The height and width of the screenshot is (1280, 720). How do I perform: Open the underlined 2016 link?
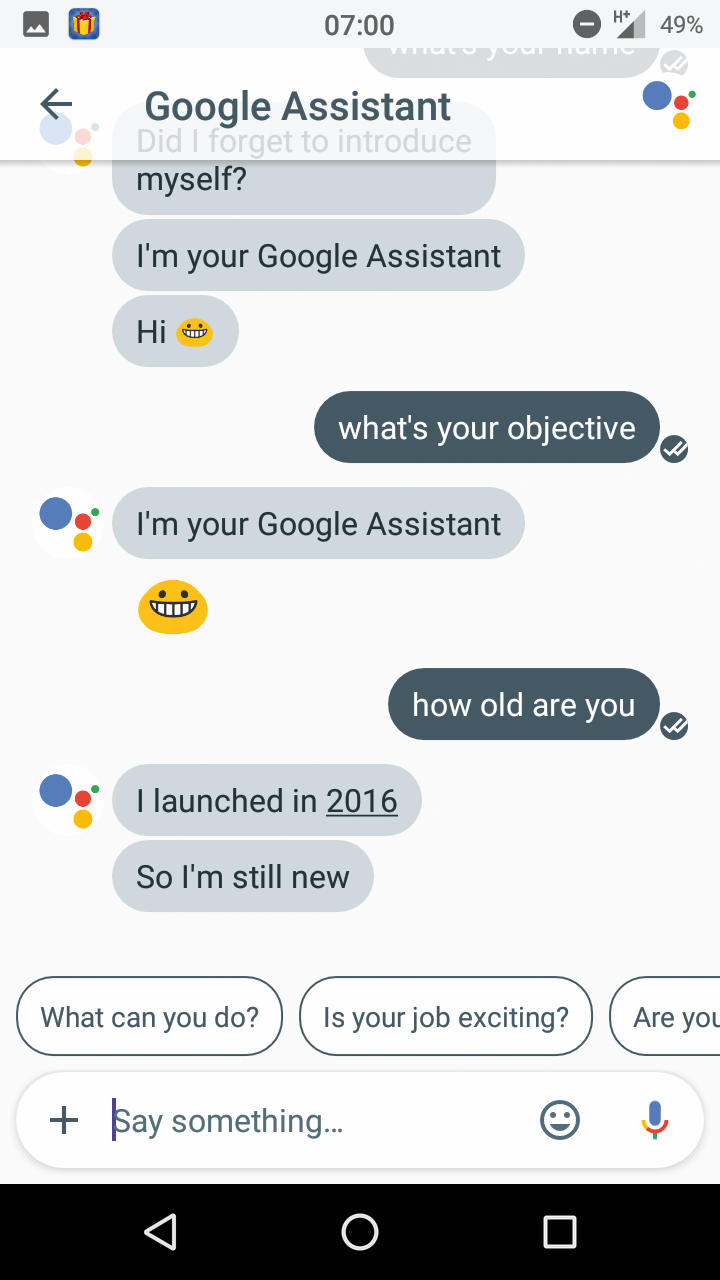(362, 800)
